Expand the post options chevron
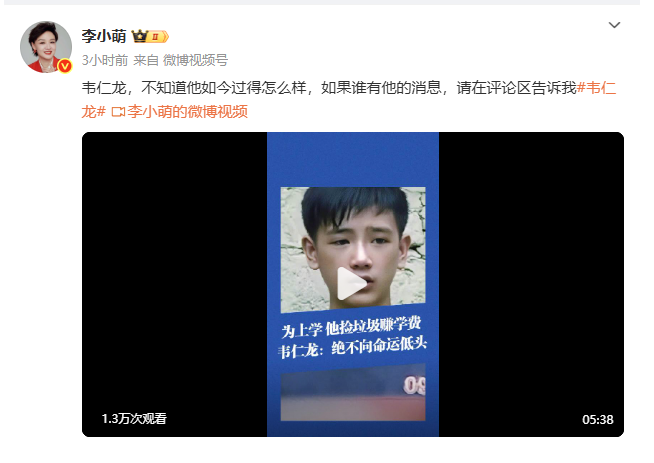The height and width of the screenshot is (463, 654). 614,24
